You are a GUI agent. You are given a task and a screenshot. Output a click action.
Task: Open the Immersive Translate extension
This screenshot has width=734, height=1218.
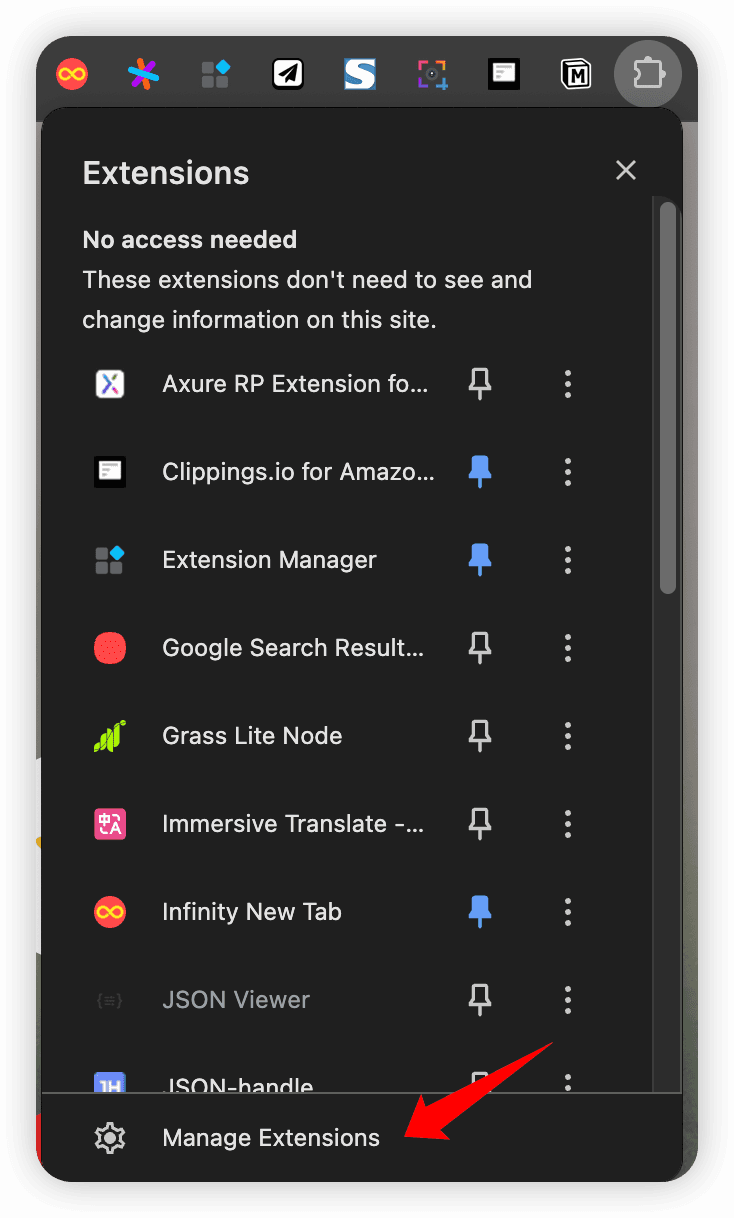click(x=292, y=824)
